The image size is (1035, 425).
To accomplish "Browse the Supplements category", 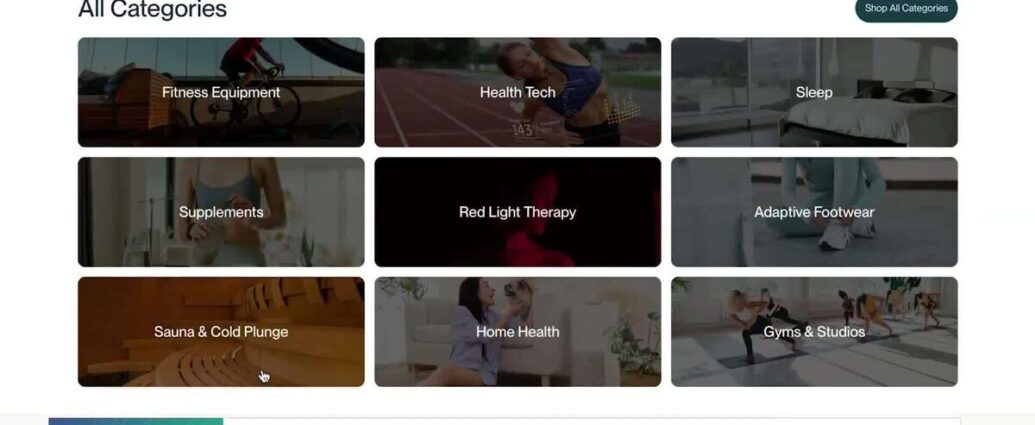I will (x=221, y=212).
